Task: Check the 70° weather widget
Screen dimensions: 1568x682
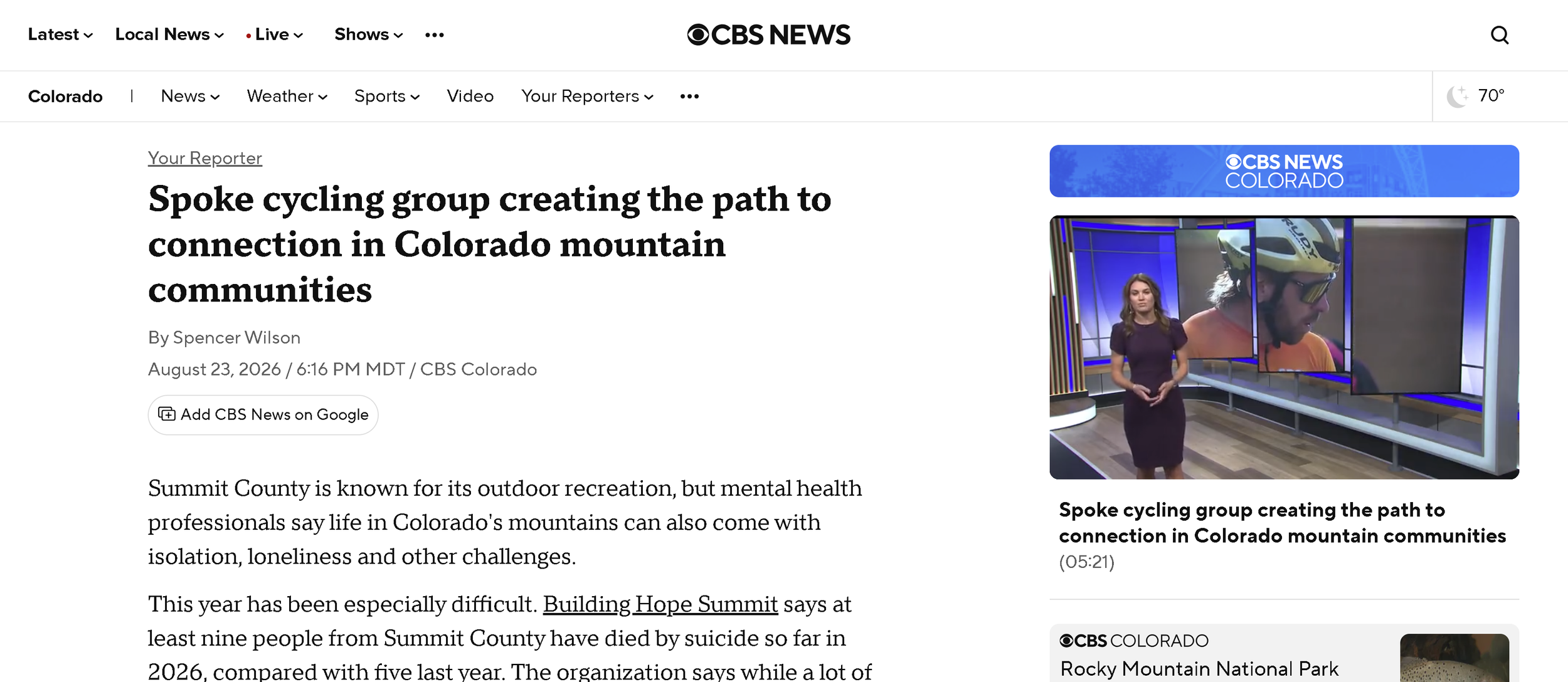Action: (1476, 96)
